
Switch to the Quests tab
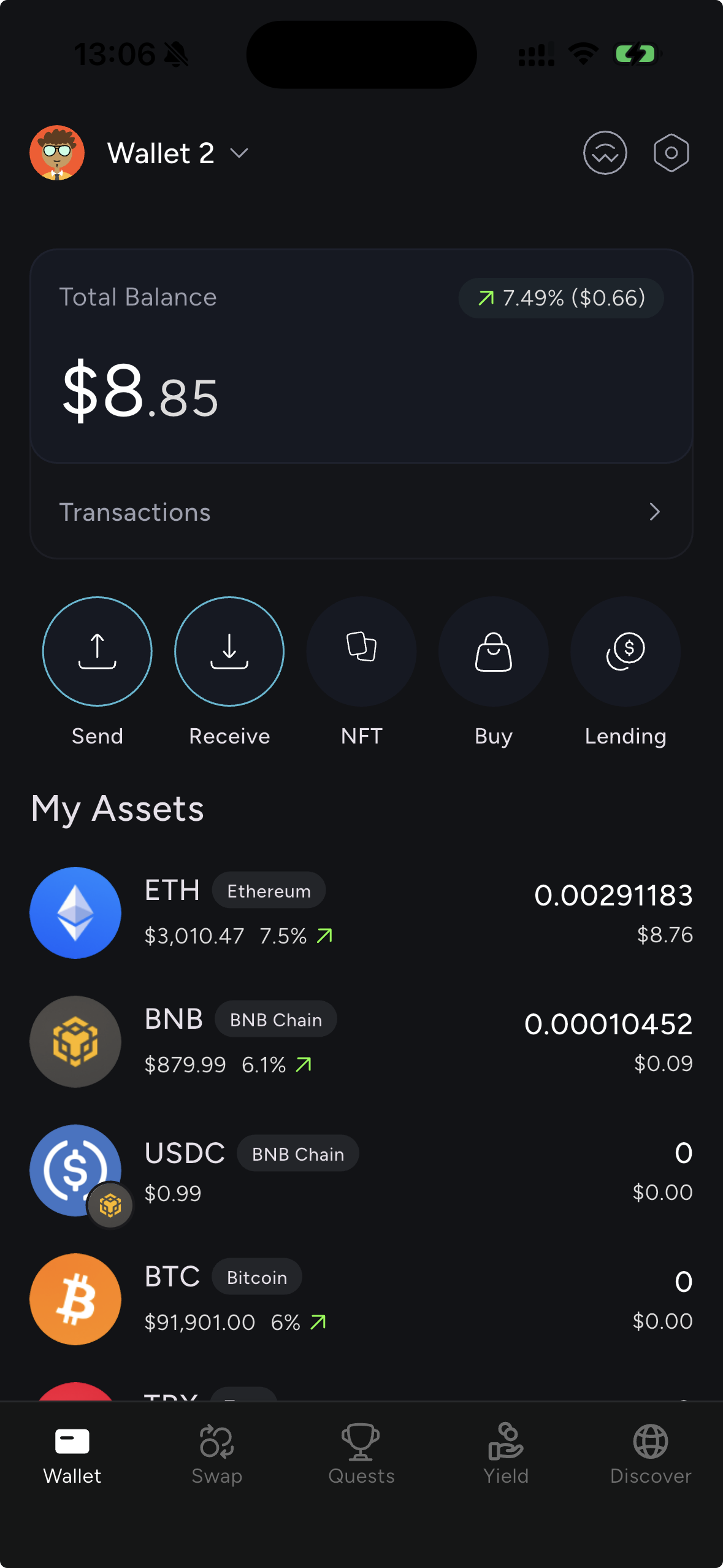(x=361, y=1454)
